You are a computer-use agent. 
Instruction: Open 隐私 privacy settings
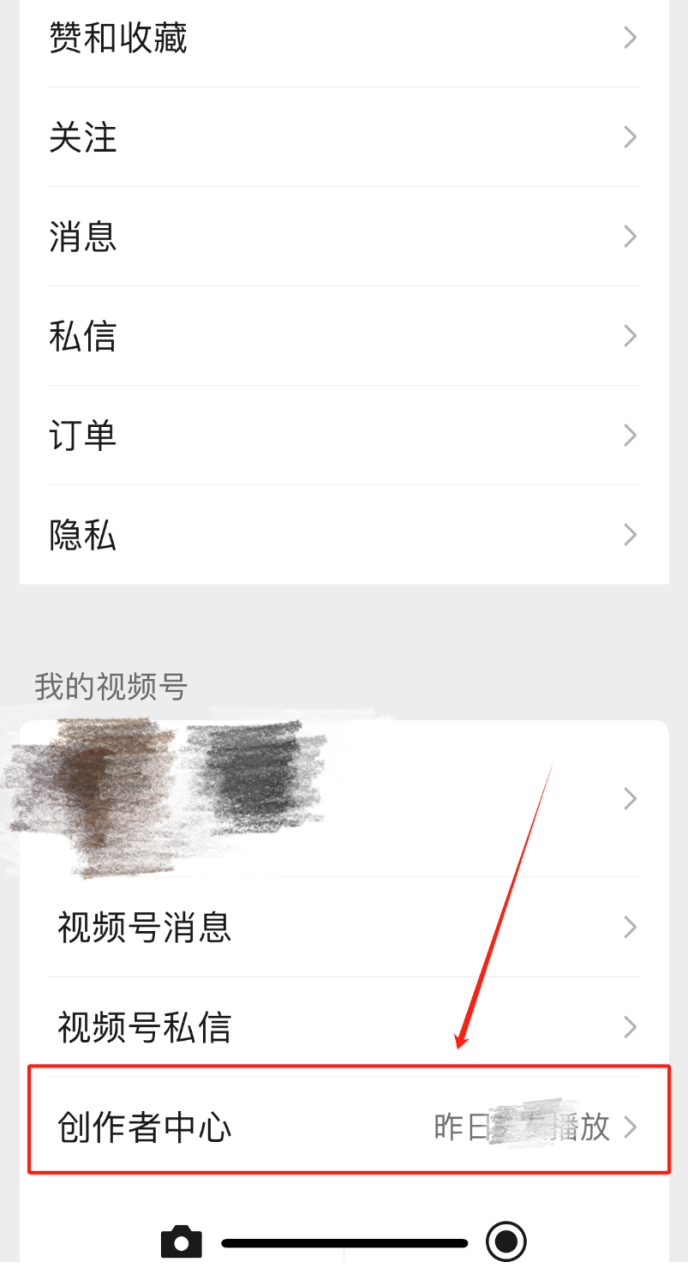coord(344,536)
